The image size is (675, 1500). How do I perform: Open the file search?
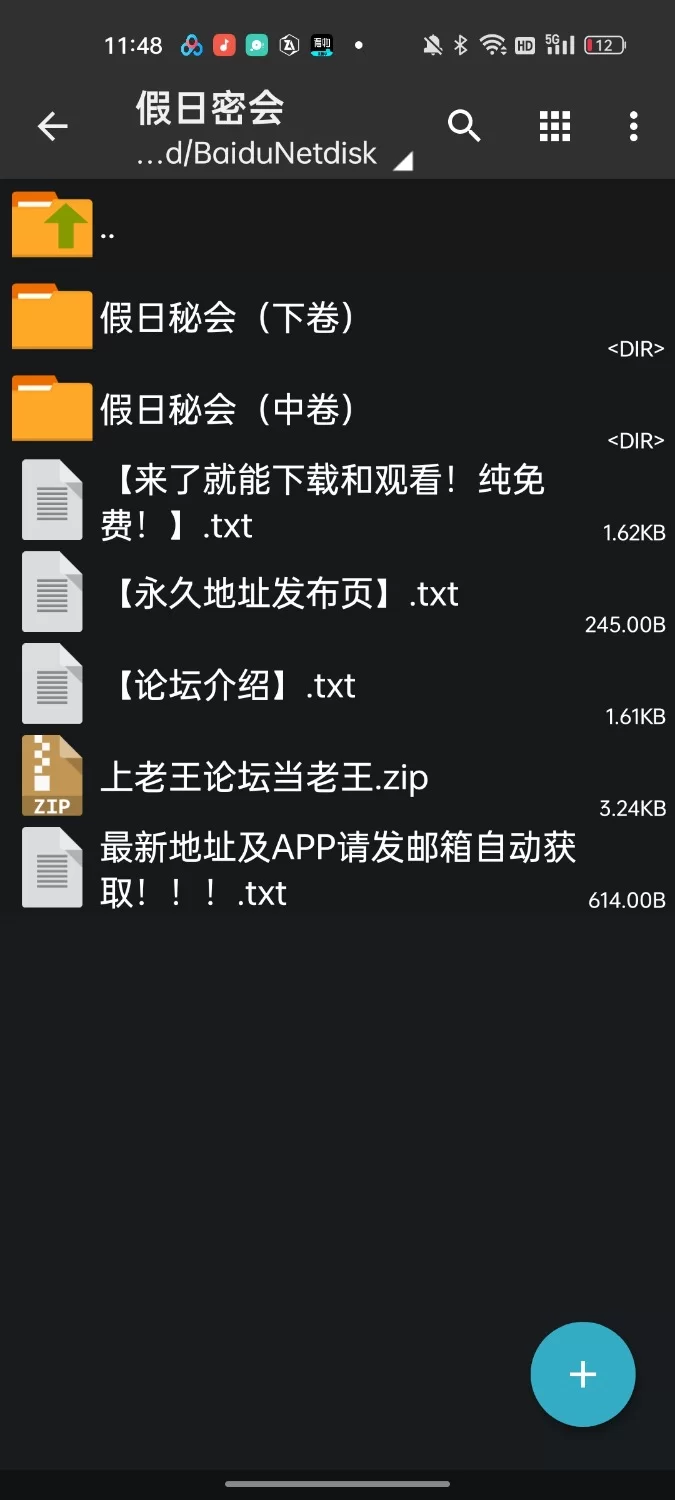tap(464, 126)
